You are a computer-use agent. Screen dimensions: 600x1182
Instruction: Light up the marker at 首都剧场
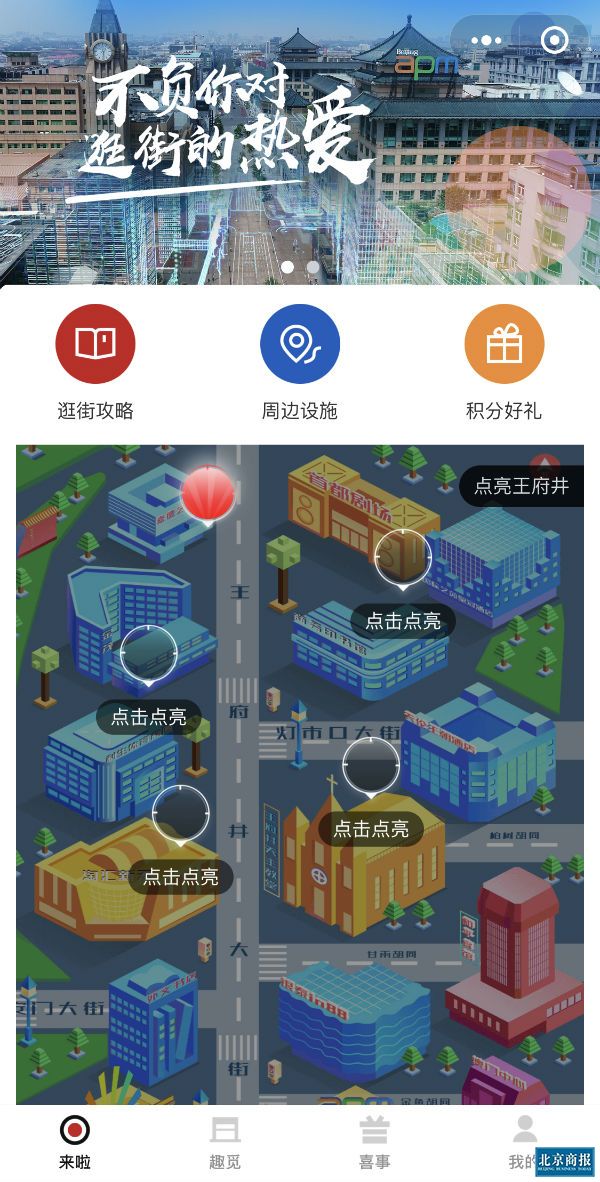(403, 559)
